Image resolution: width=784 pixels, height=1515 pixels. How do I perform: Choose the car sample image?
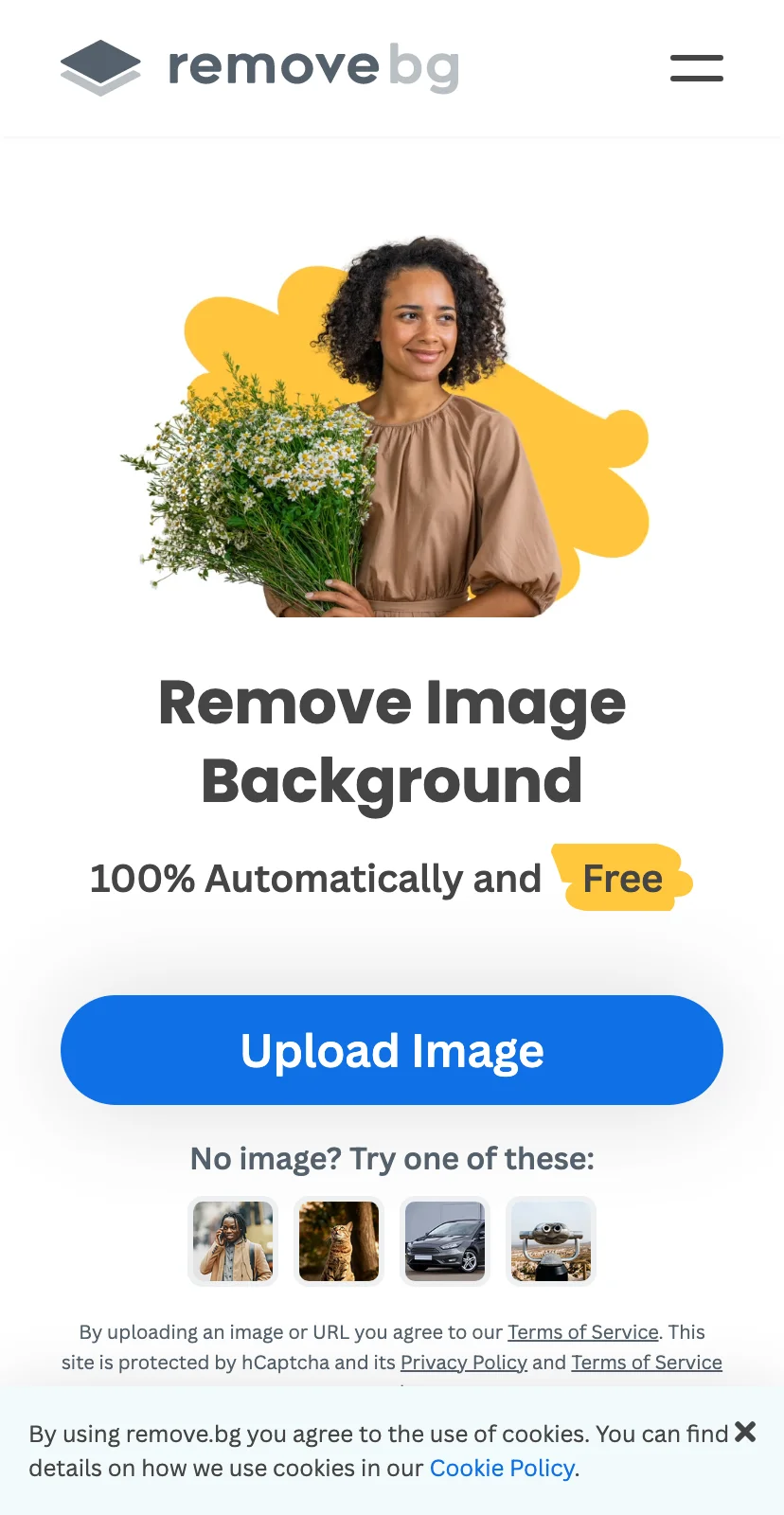pyautogui.click(x=445, y=1241)
